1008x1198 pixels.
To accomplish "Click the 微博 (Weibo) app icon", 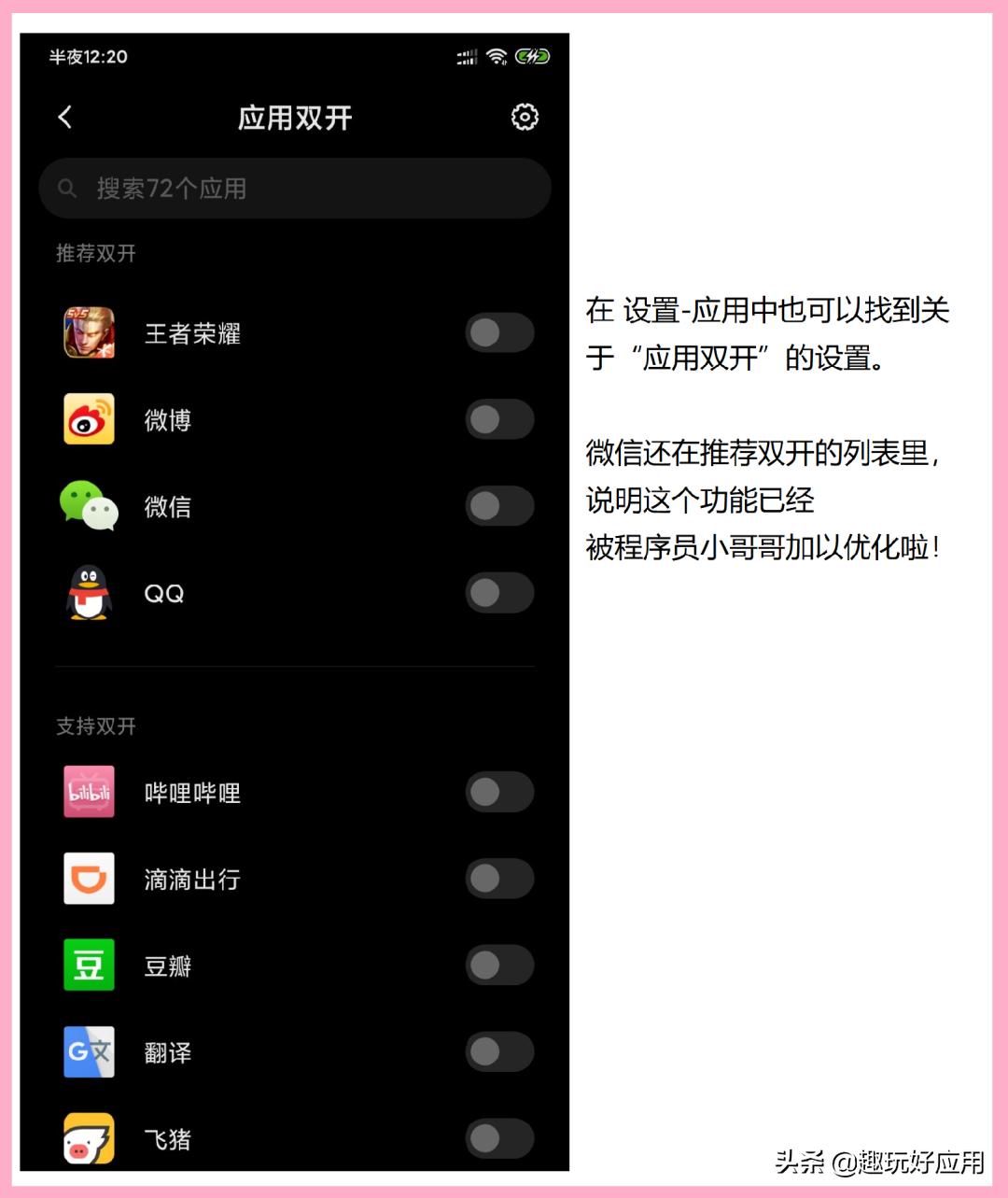I will click(x=87, y=419).
